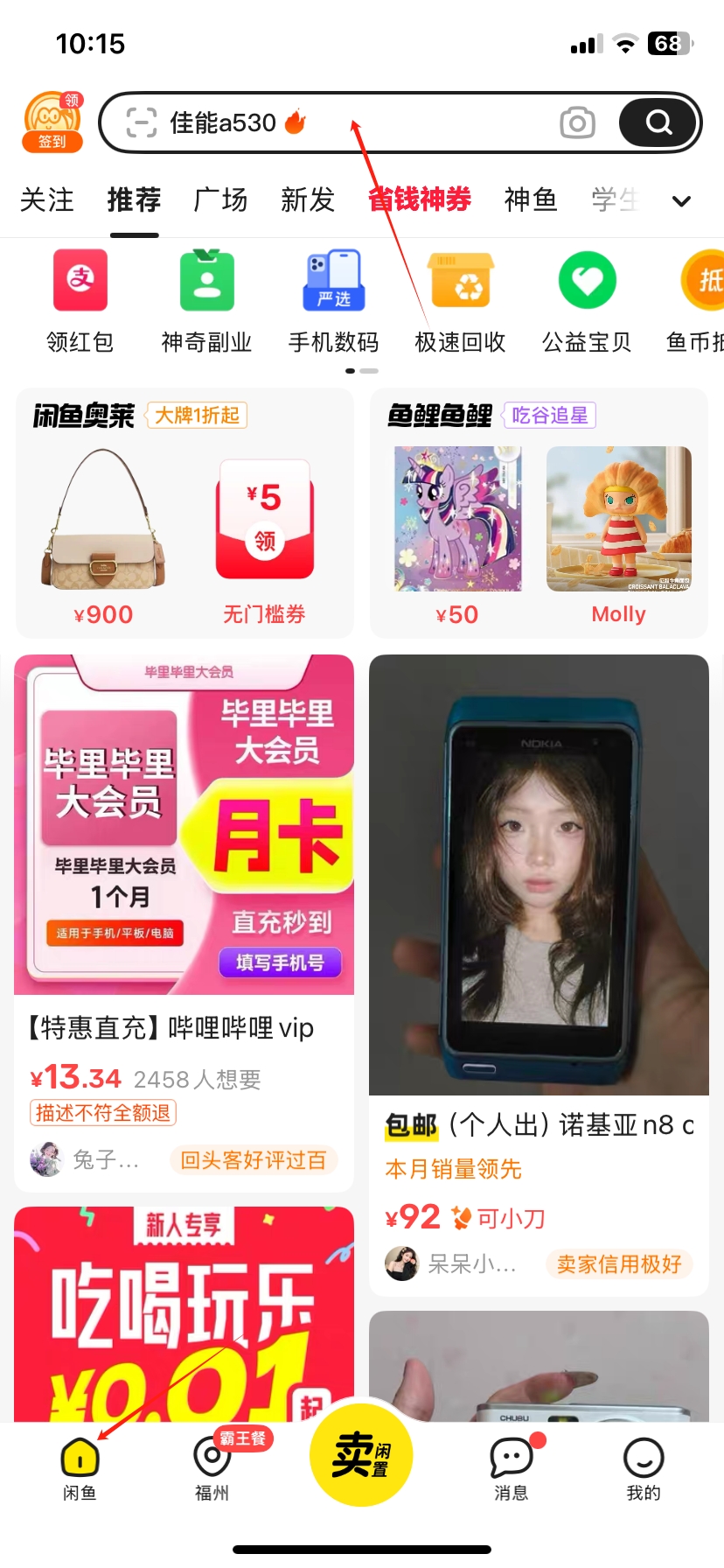
Task: Scan with the search bar scan icon
Action: click(141, 122)
